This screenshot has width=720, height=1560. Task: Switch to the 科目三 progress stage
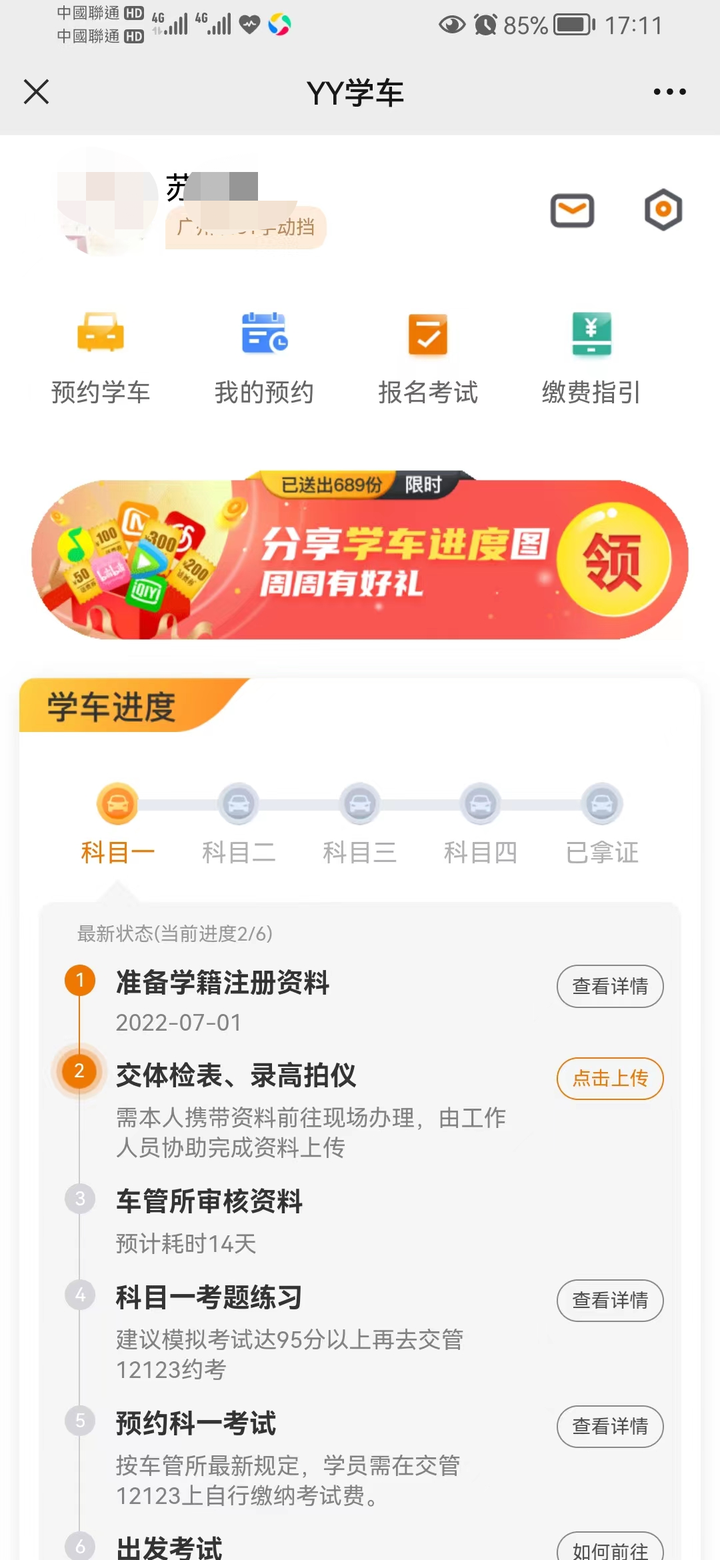(359, 824)
